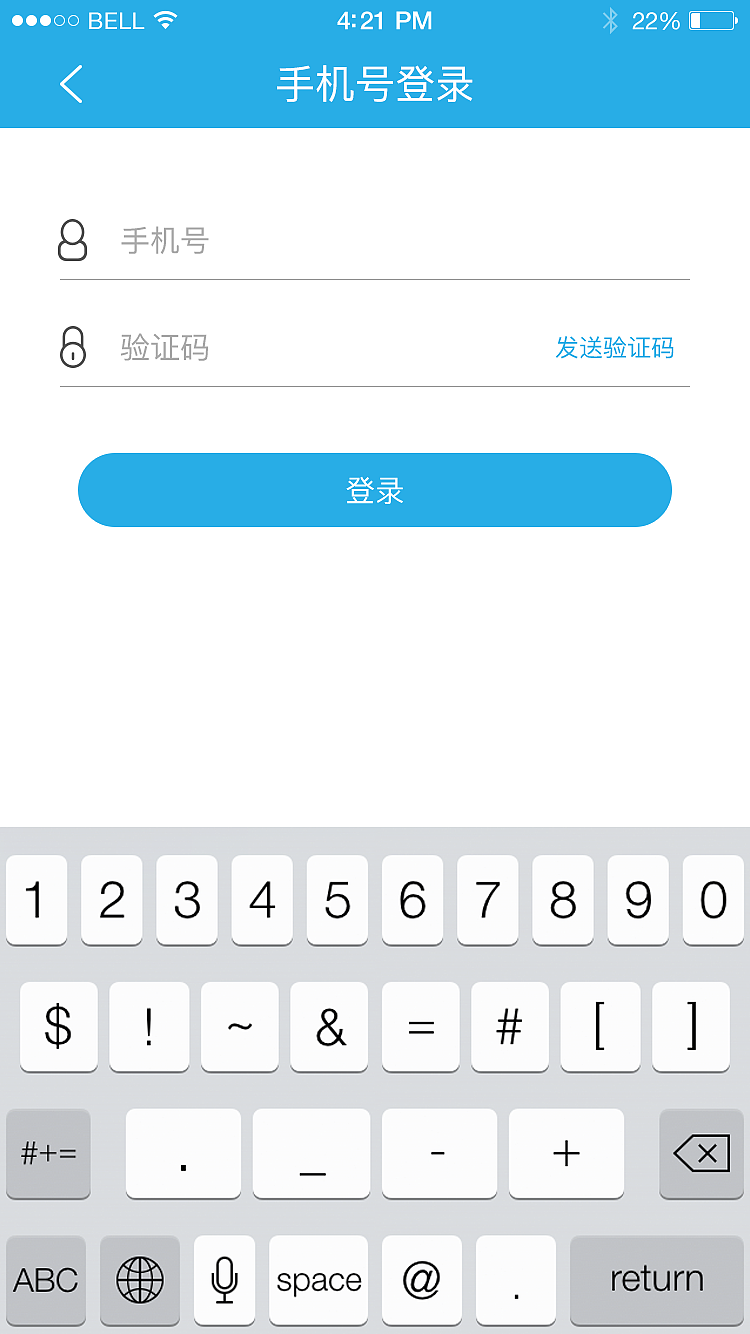This screenshot has height=1334, width=750.
Task: Switch to more symbols with #+= key
Action: pyautogui.click(x=47, y=1154)
